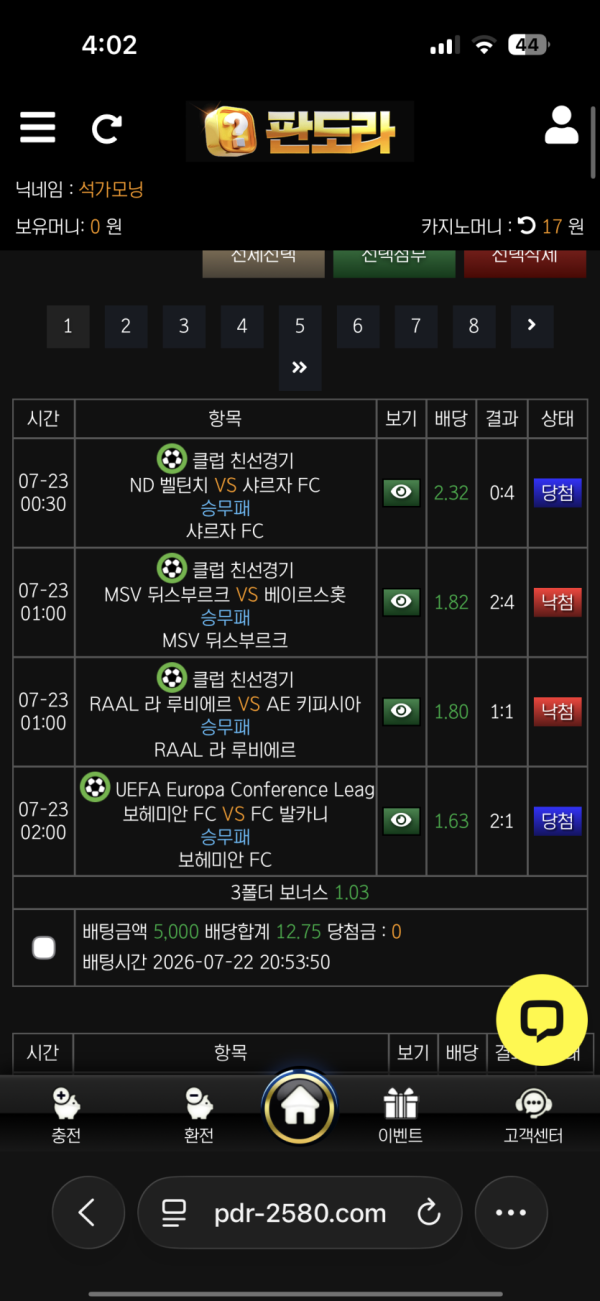Viewport: 600px width, 1301px height.
Task: Tap the browser back arrow
Action: 88,1213
